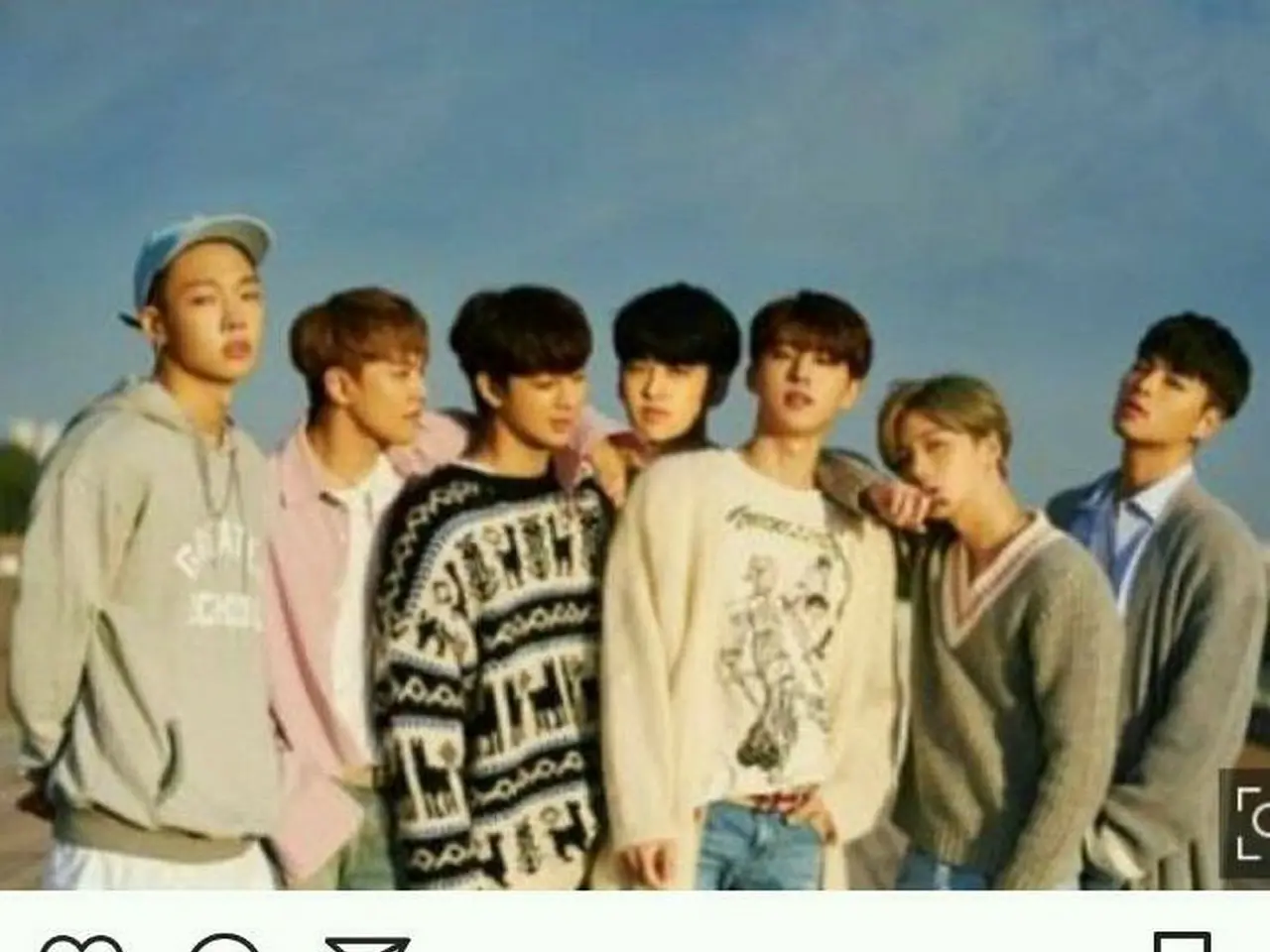Like this group photo post

(83, 942)
